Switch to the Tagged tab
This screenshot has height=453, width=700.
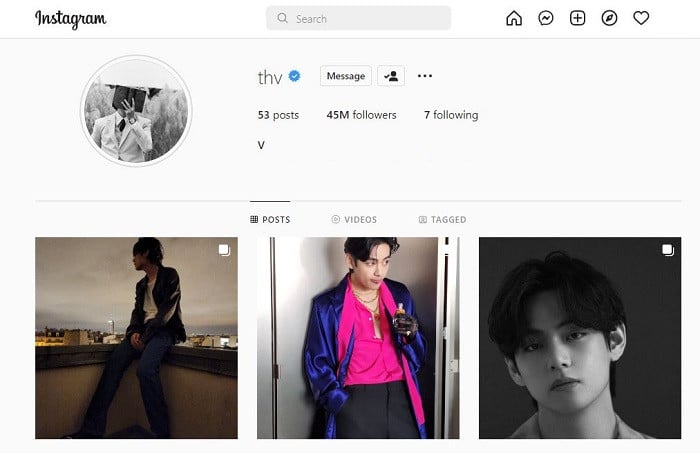tap(442, 219)
